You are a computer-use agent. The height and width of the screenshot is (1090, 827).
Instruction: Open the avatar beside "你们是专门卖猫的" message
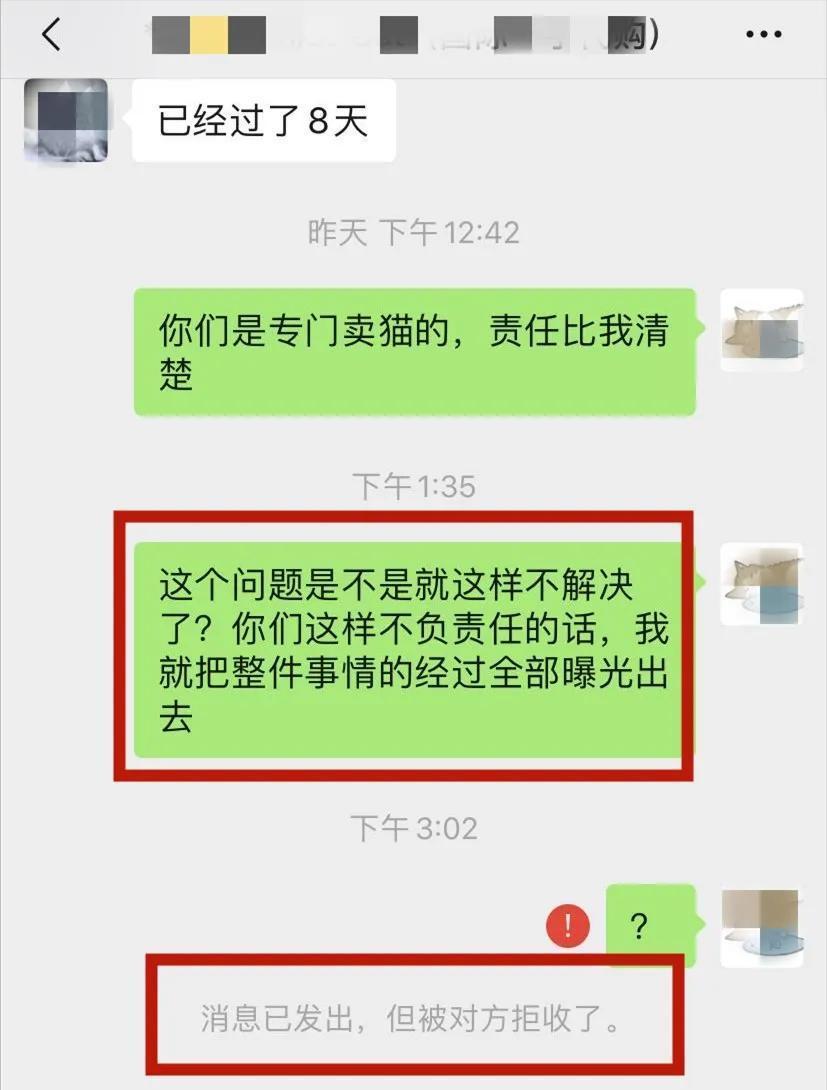tap(762, 330)
